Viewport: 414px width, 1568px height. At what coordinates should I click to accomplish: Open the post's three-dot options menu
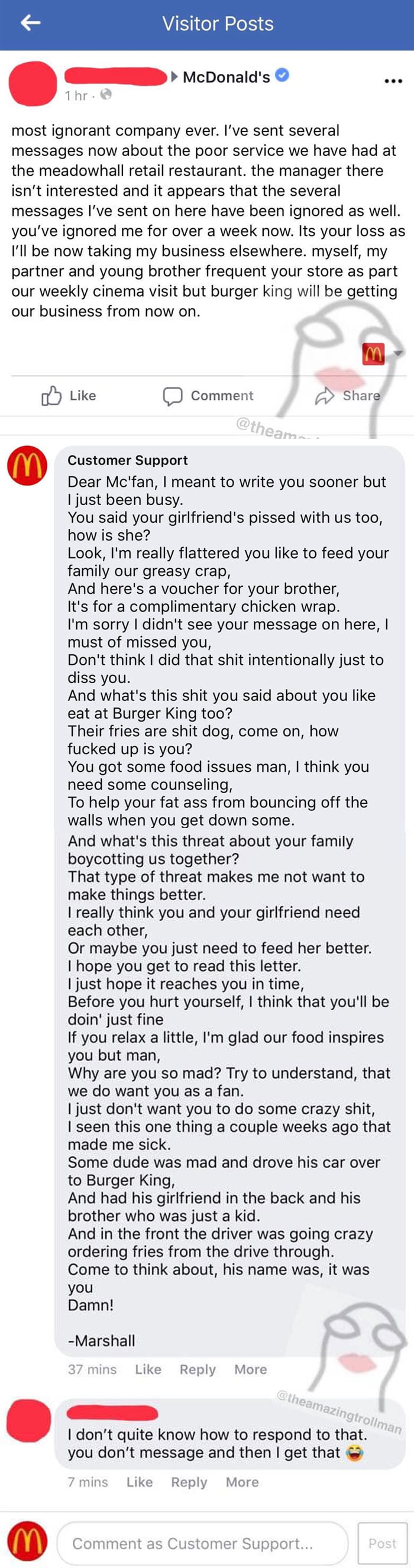pyautogui.click(x=393, y=81)
